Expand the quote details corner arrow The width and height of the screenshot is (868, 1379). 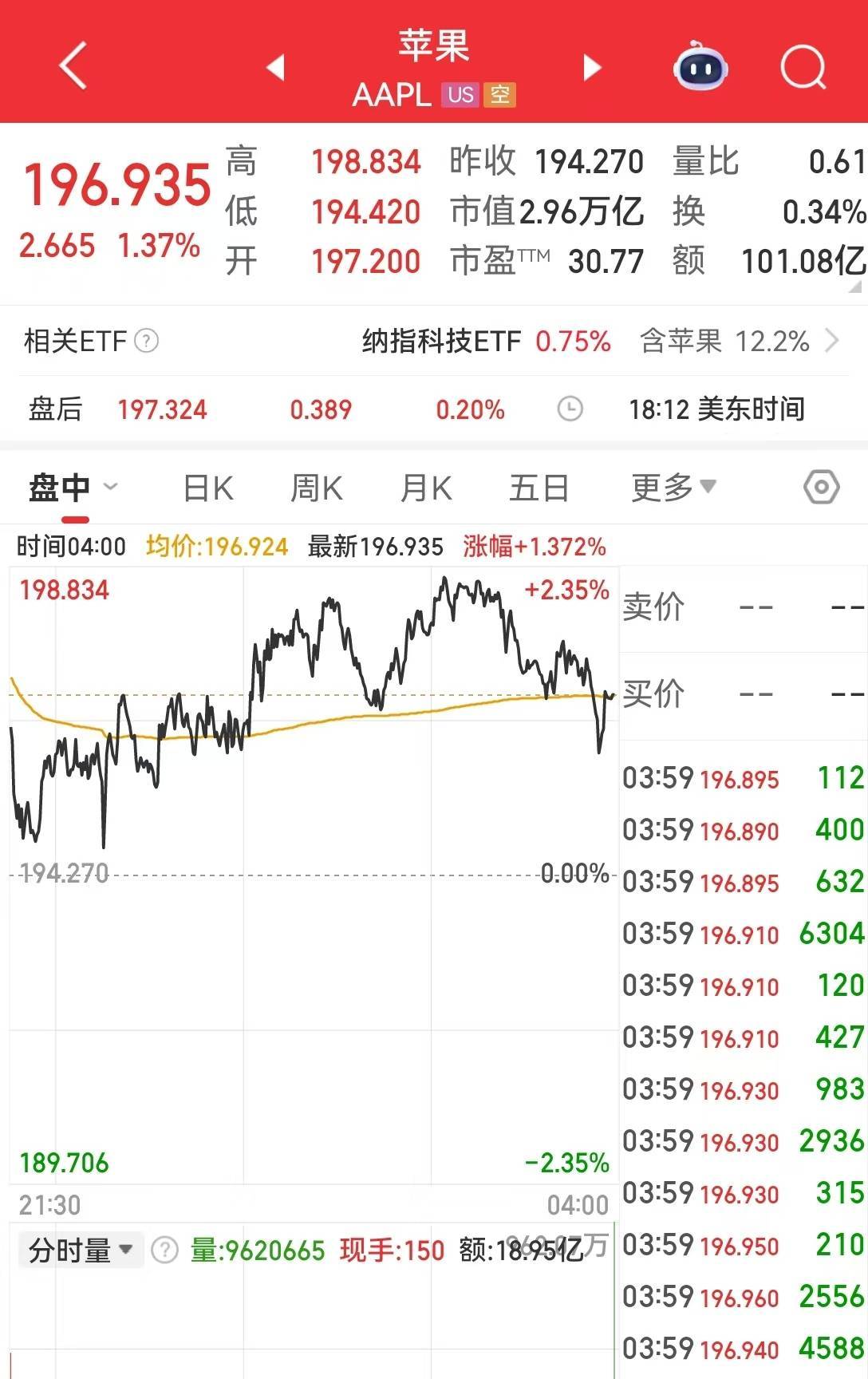coord(855,286)
